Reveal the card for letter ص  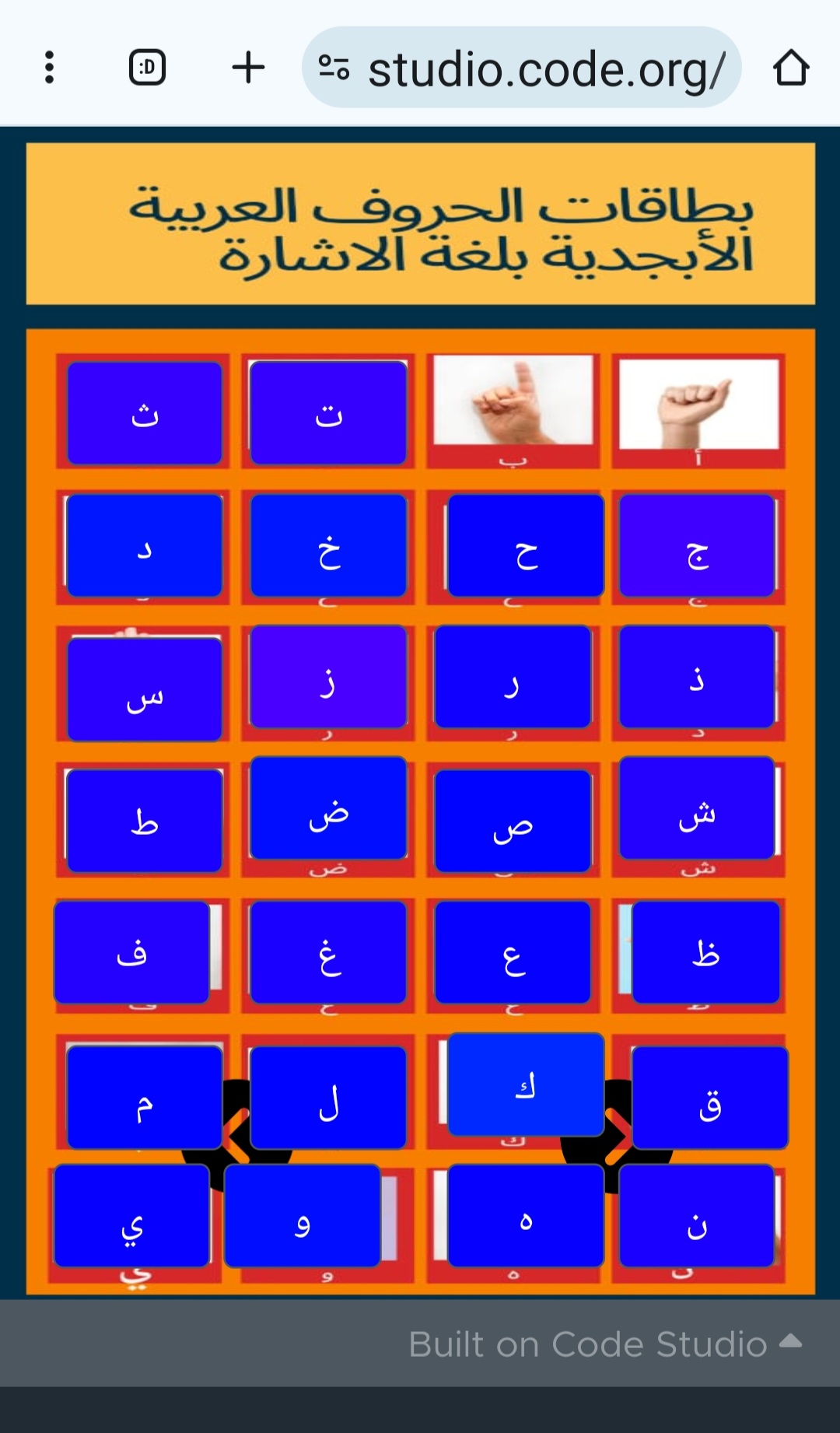click(513, 822)
